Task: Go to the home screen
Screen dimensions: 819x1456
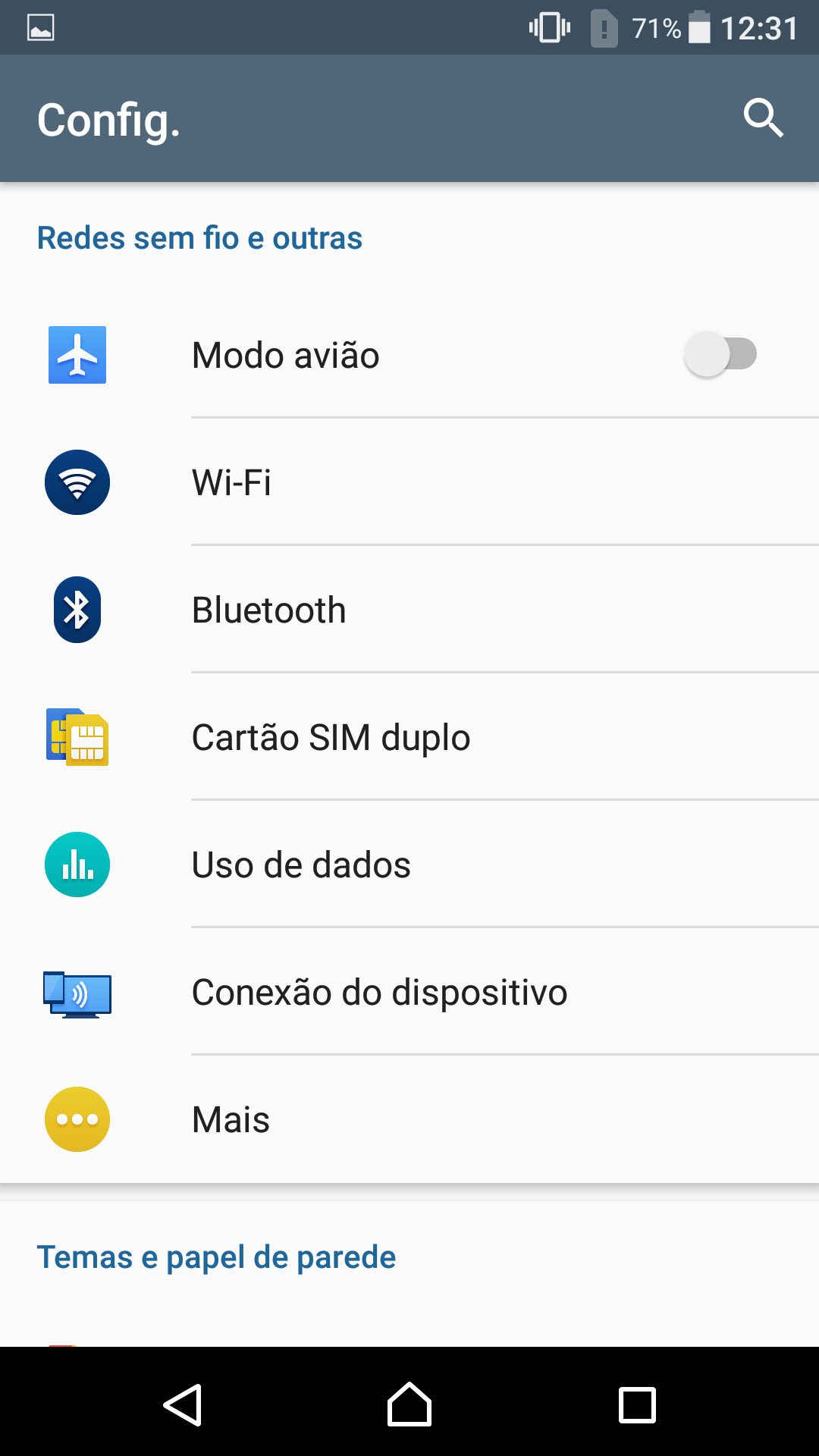Action: [x=409, y=1404]
